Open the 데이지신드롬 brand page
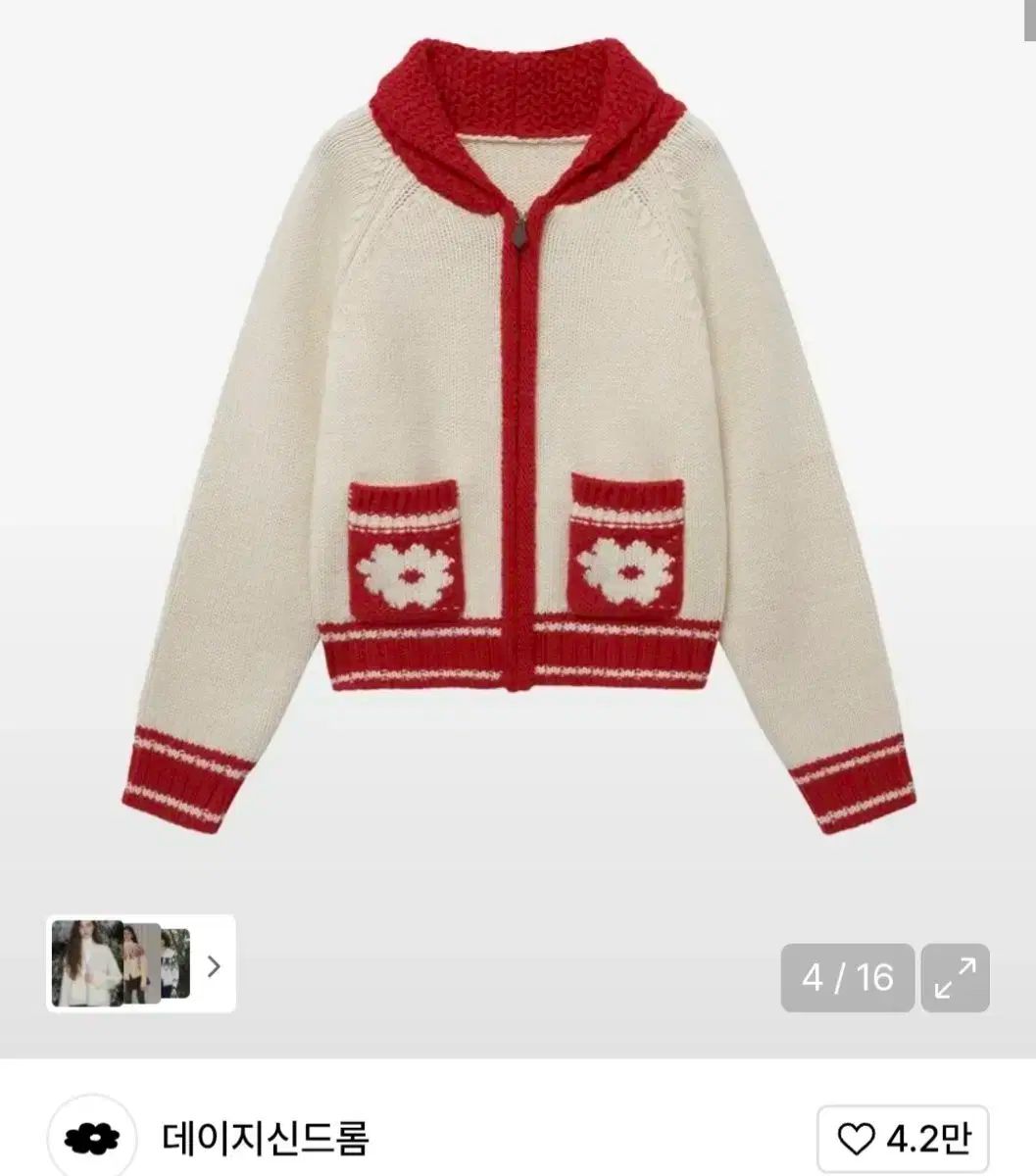This screenshot has width=1036, height=1176. [265, 1138]
